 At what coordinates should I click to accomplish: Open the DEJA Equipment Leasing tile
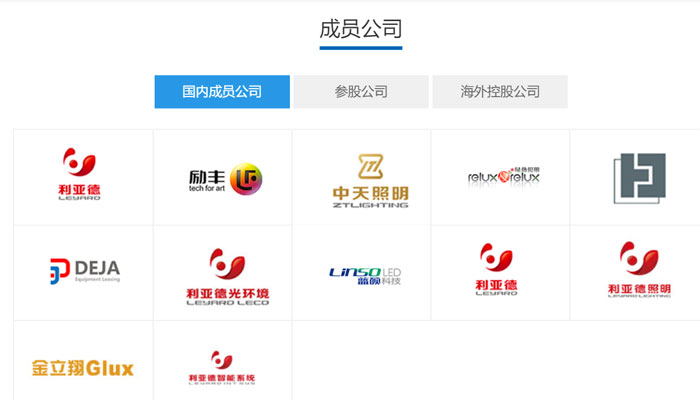point(84,272)
